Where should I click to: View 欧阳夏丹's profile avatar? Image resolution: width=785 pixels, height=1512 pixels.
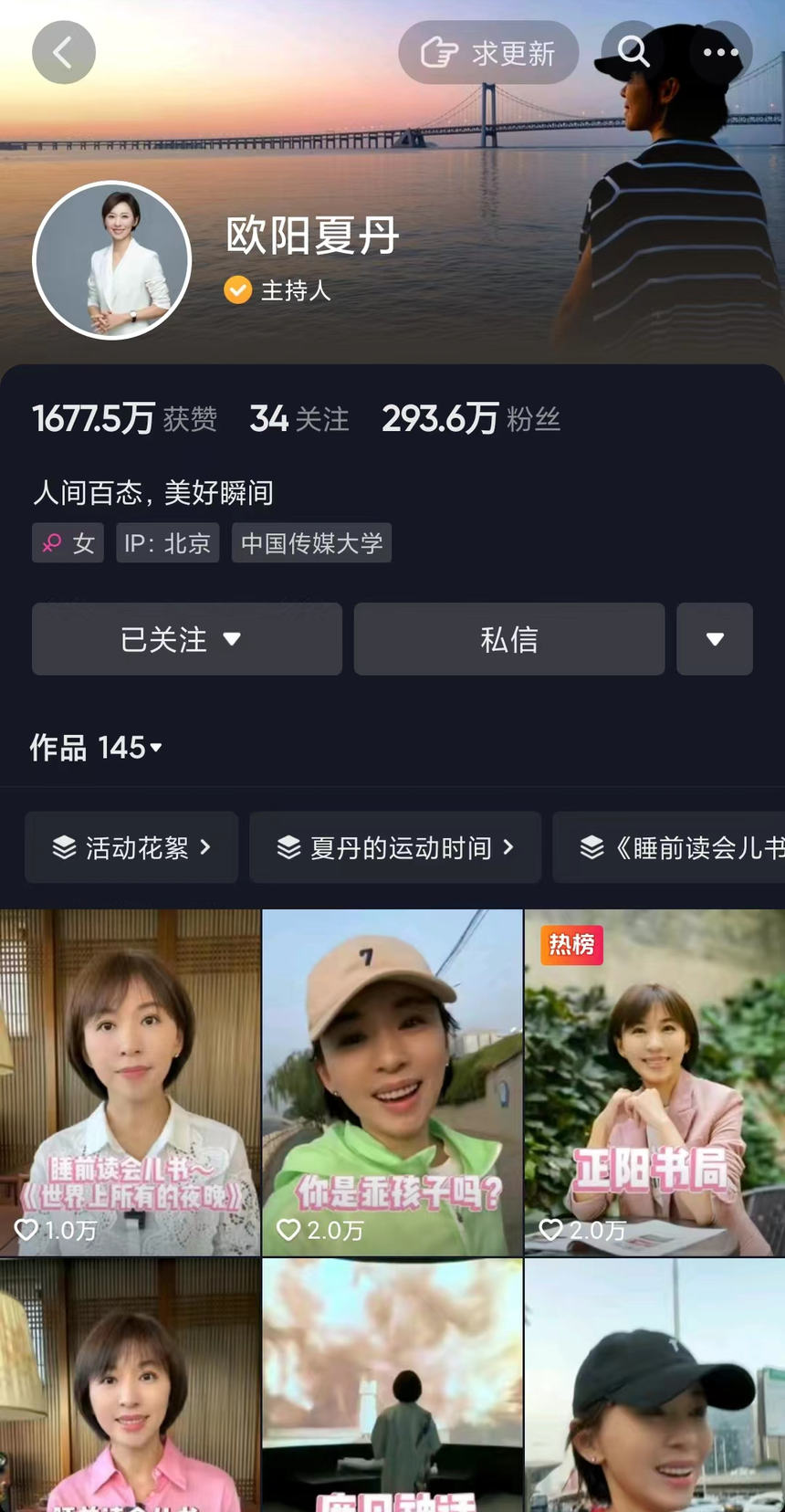pyautogui.click(x=111, y=261)
